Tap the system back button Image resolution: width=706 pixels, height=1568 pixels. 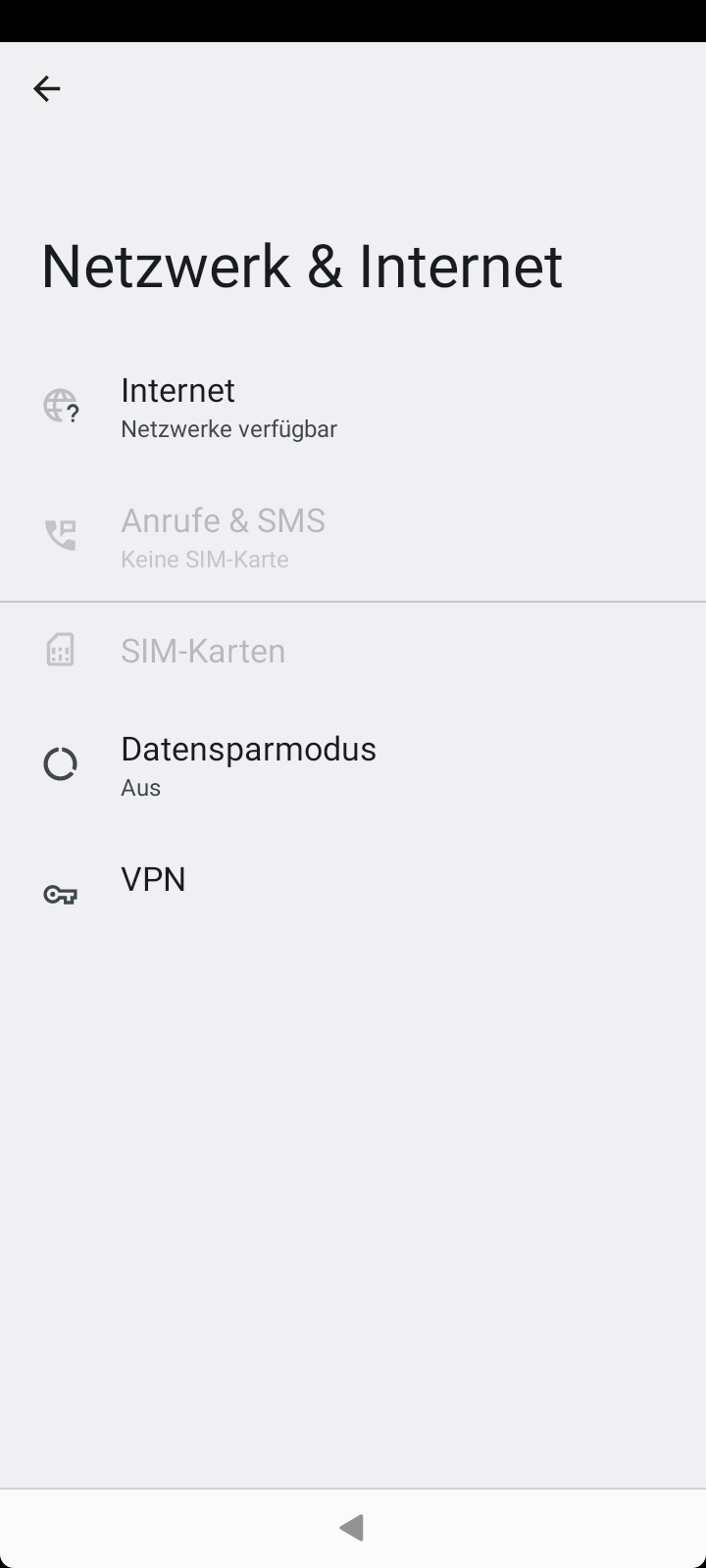click(x=351, y=1527)
